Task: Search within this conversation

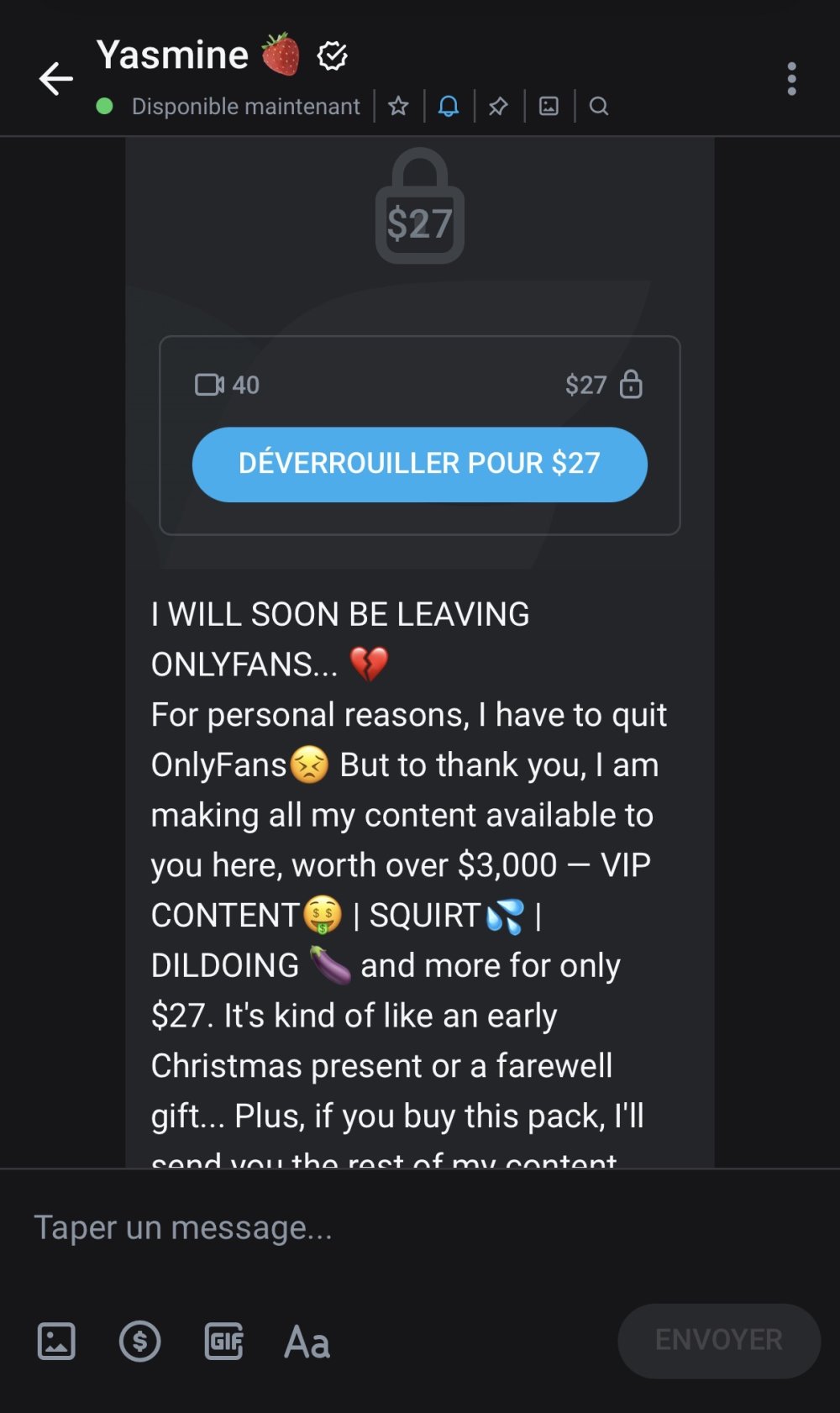Action: coord(599,106)
